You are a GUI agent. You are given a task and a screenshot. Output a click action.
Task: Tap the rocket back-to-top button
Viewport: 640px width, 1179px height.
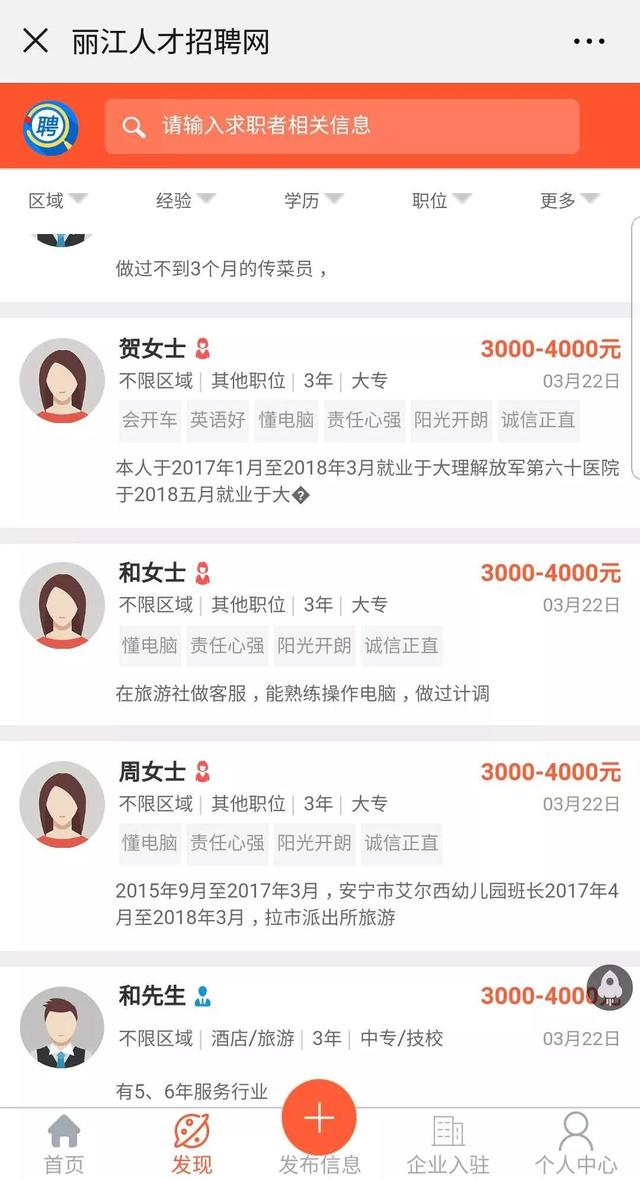tap(609, 987)
